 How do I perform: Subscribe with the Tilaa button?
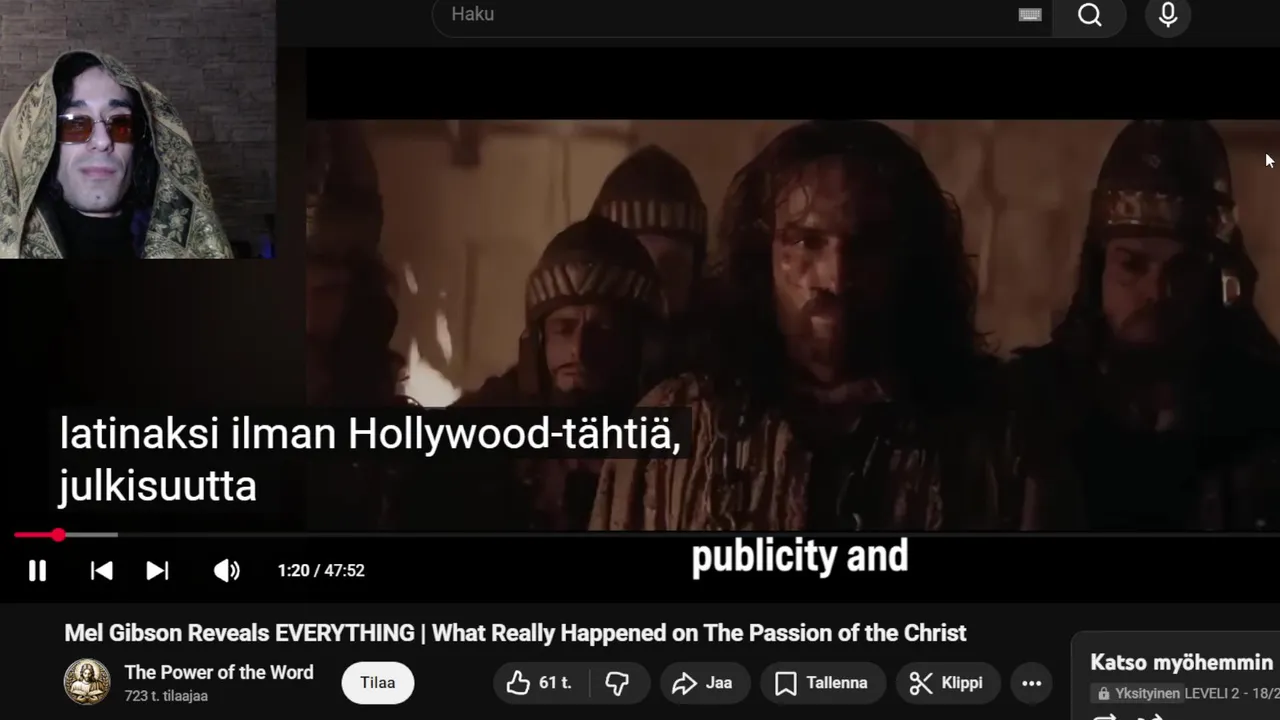tap(378, 683)
